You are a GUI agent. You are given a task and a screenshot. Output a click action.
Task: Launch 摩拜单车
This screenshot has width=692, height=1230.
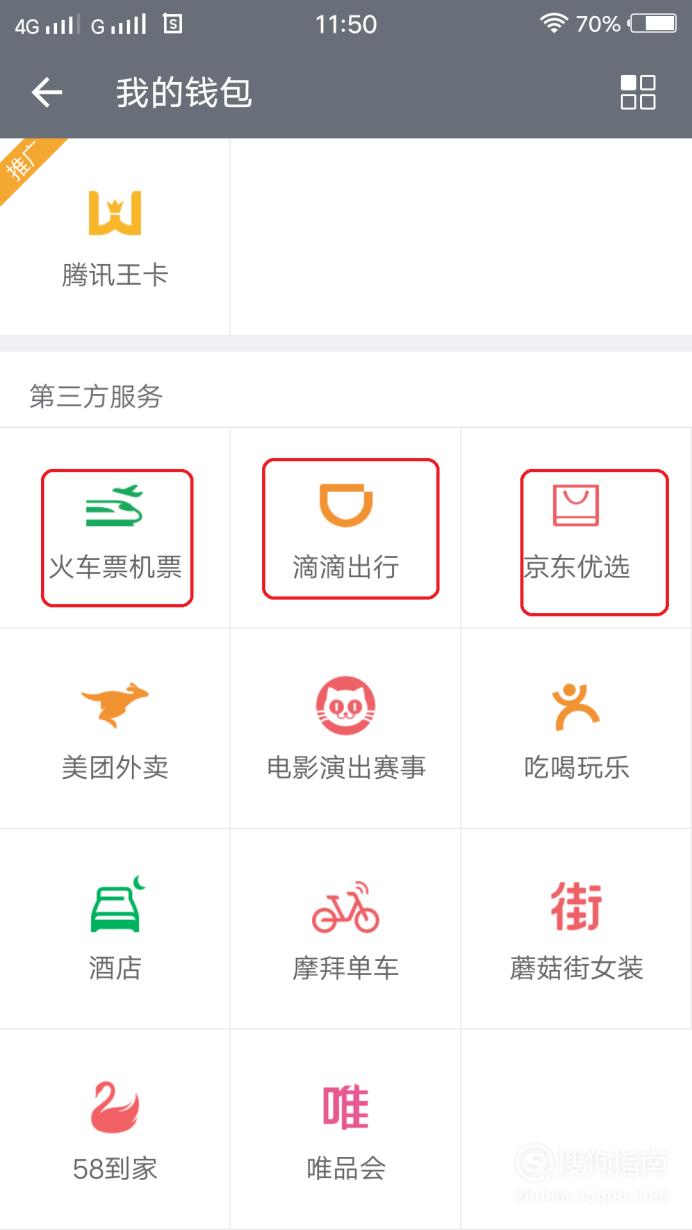coord(346,928)
